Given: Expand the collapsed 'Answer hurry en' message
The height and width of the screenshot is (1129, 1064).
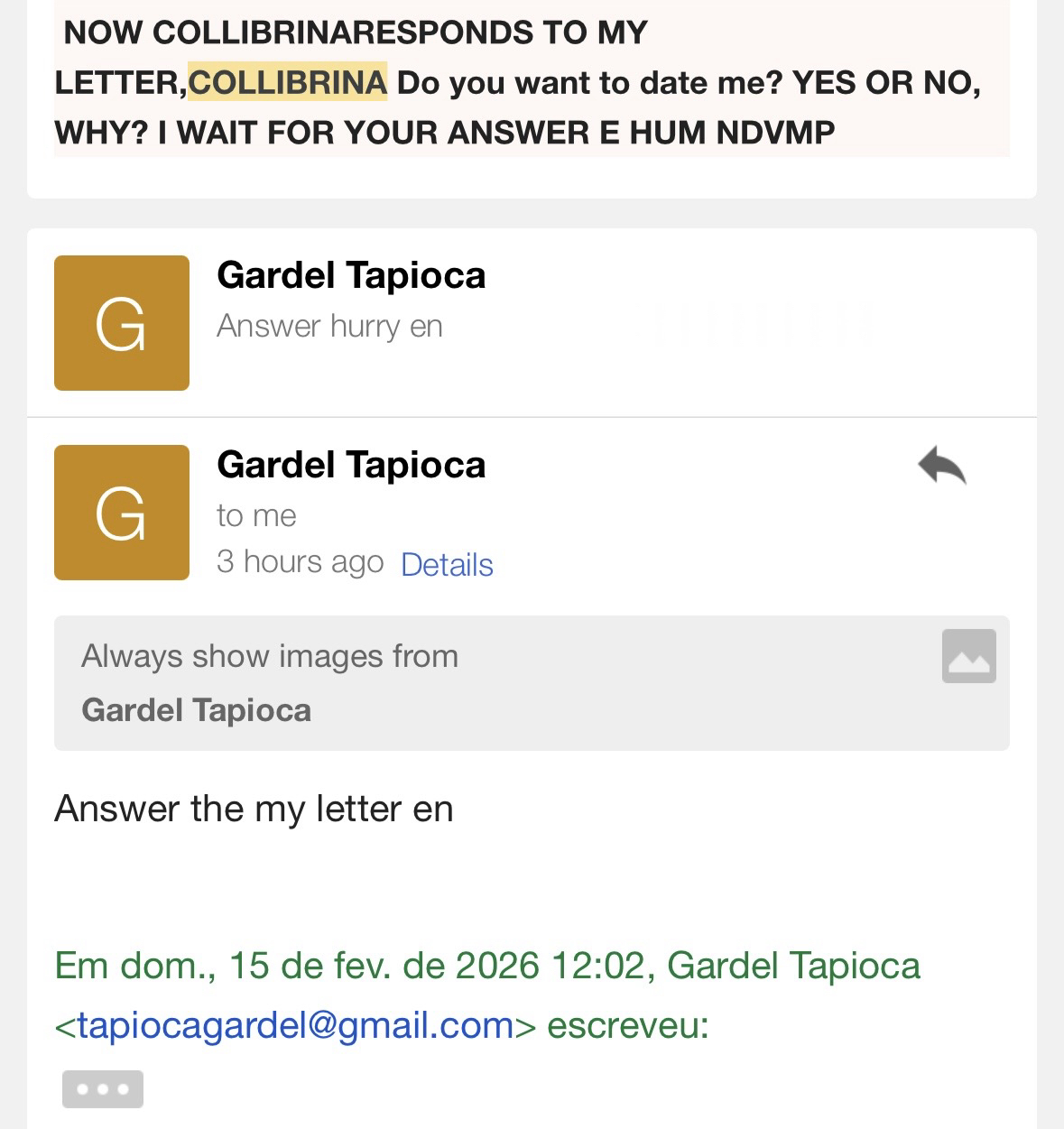Looking at the screenshot, I should 531,323.
